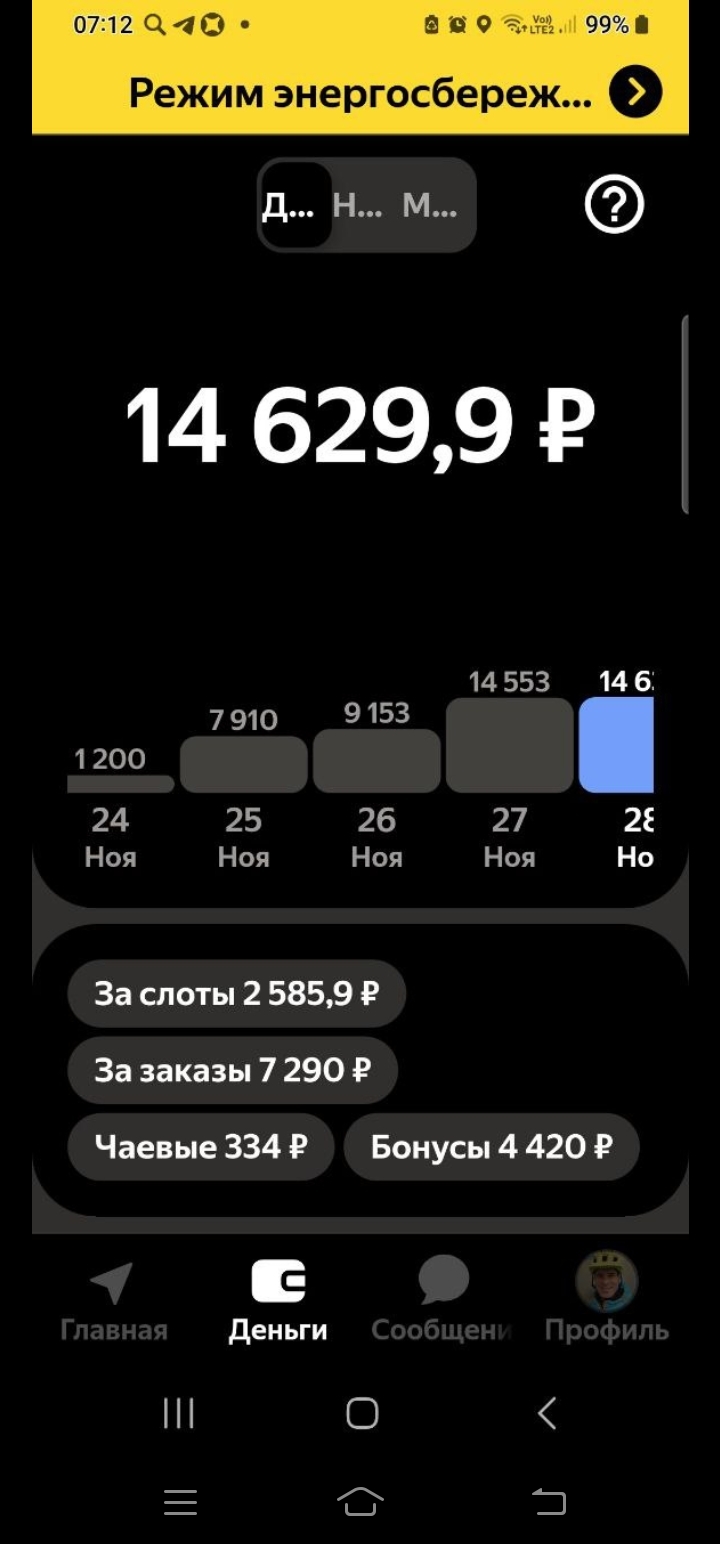The width and height of the screenshot is (720, 1544).
Task: Select the 24 Ноя bar
Action: click(x=120, y=784)
